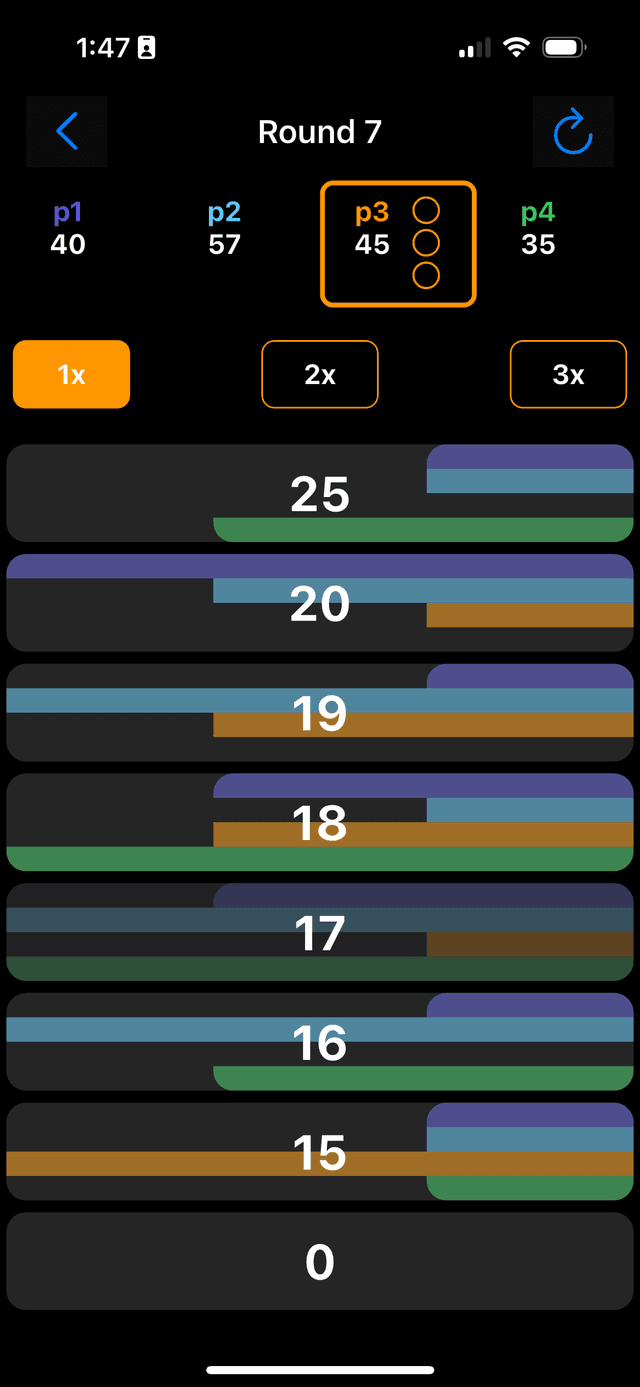
Task: Tap the 25 score row
Action: (320, 493)
